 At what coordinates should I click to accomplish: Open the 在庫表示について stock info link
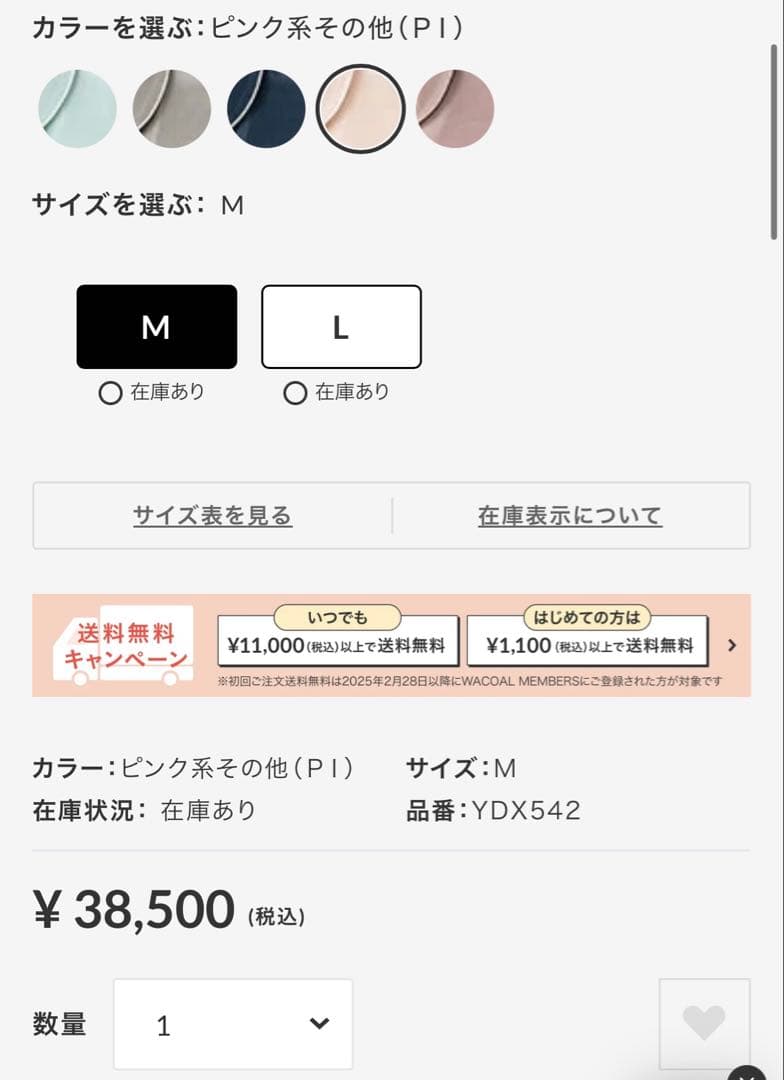tap(568, 514)
